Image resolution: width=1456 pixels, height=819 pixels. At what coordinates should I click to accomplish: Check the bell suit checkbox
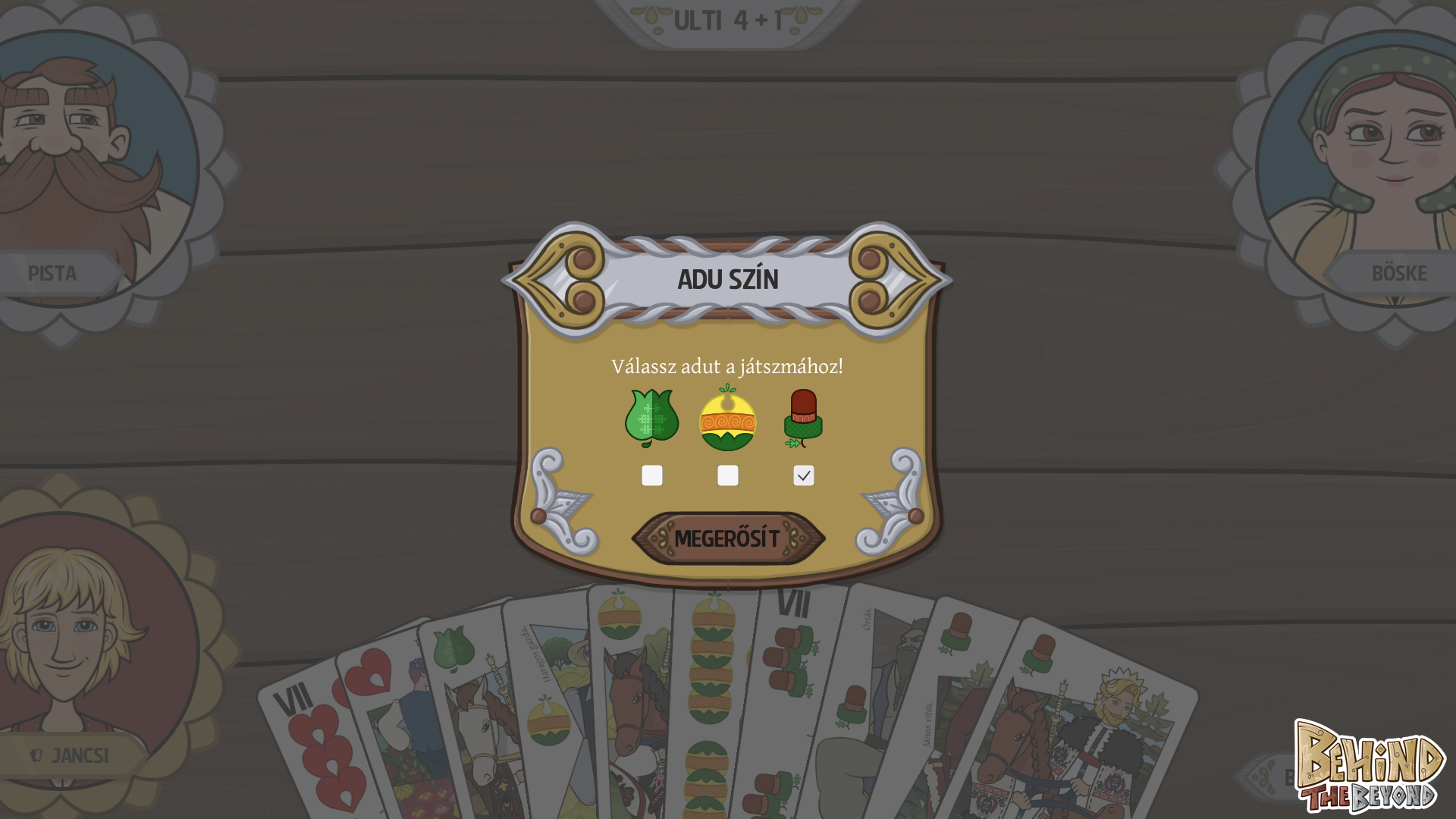click(x=727, y=475)
